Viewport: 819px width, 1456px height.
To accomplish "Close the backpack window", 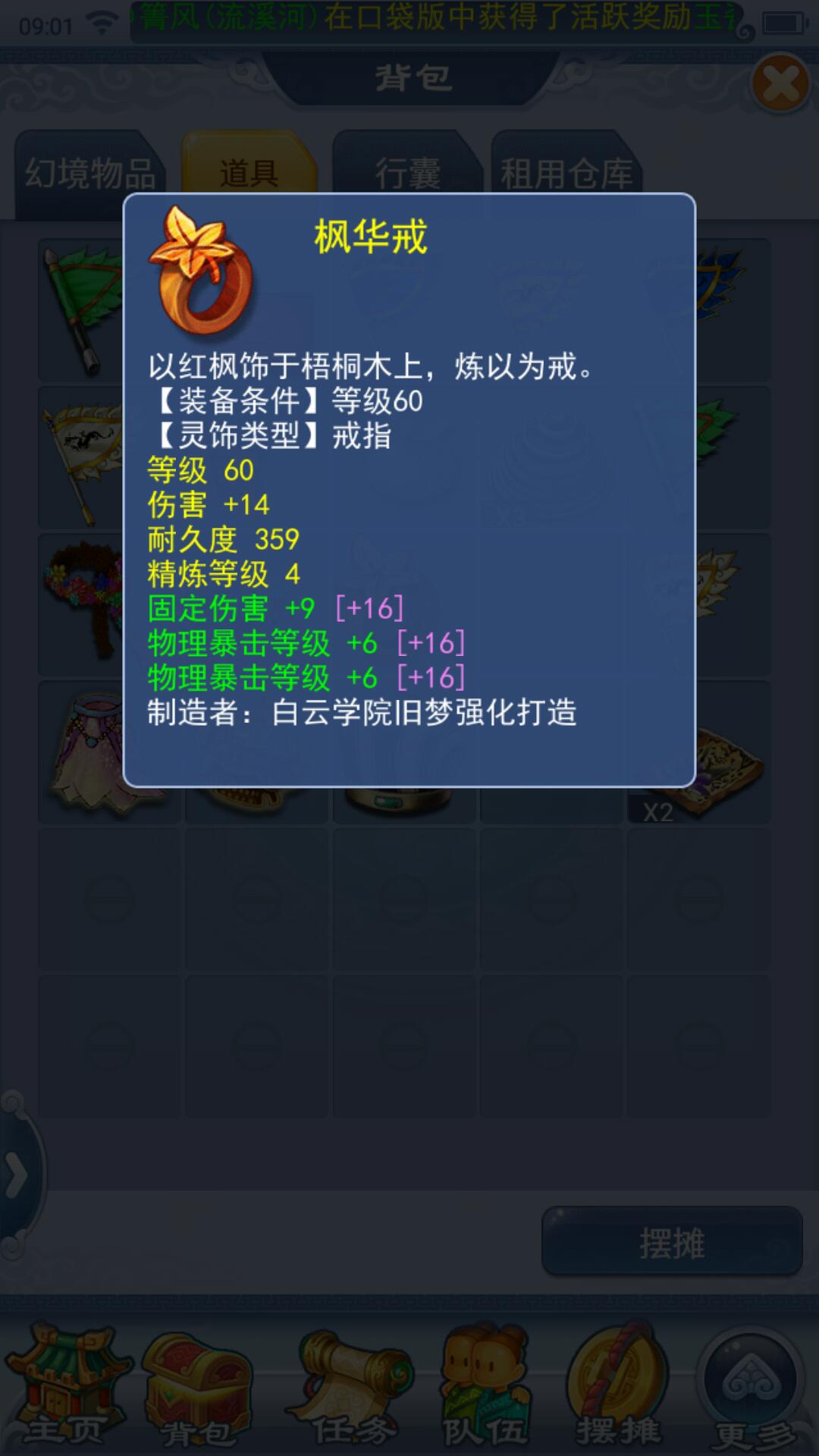I will pos(781,83).
